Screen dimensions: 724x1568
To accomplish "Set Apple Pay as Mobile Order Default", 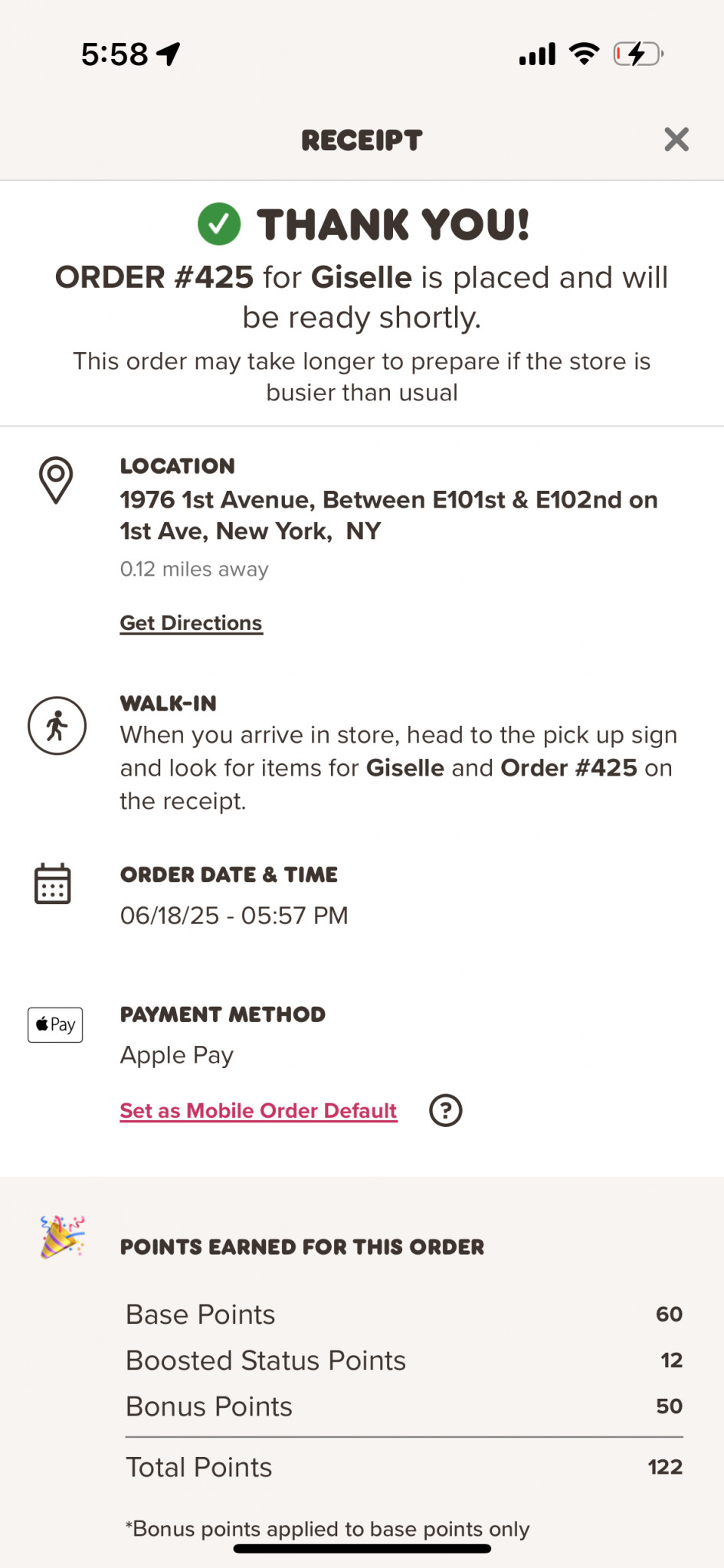I will [x=258, y=1111].
